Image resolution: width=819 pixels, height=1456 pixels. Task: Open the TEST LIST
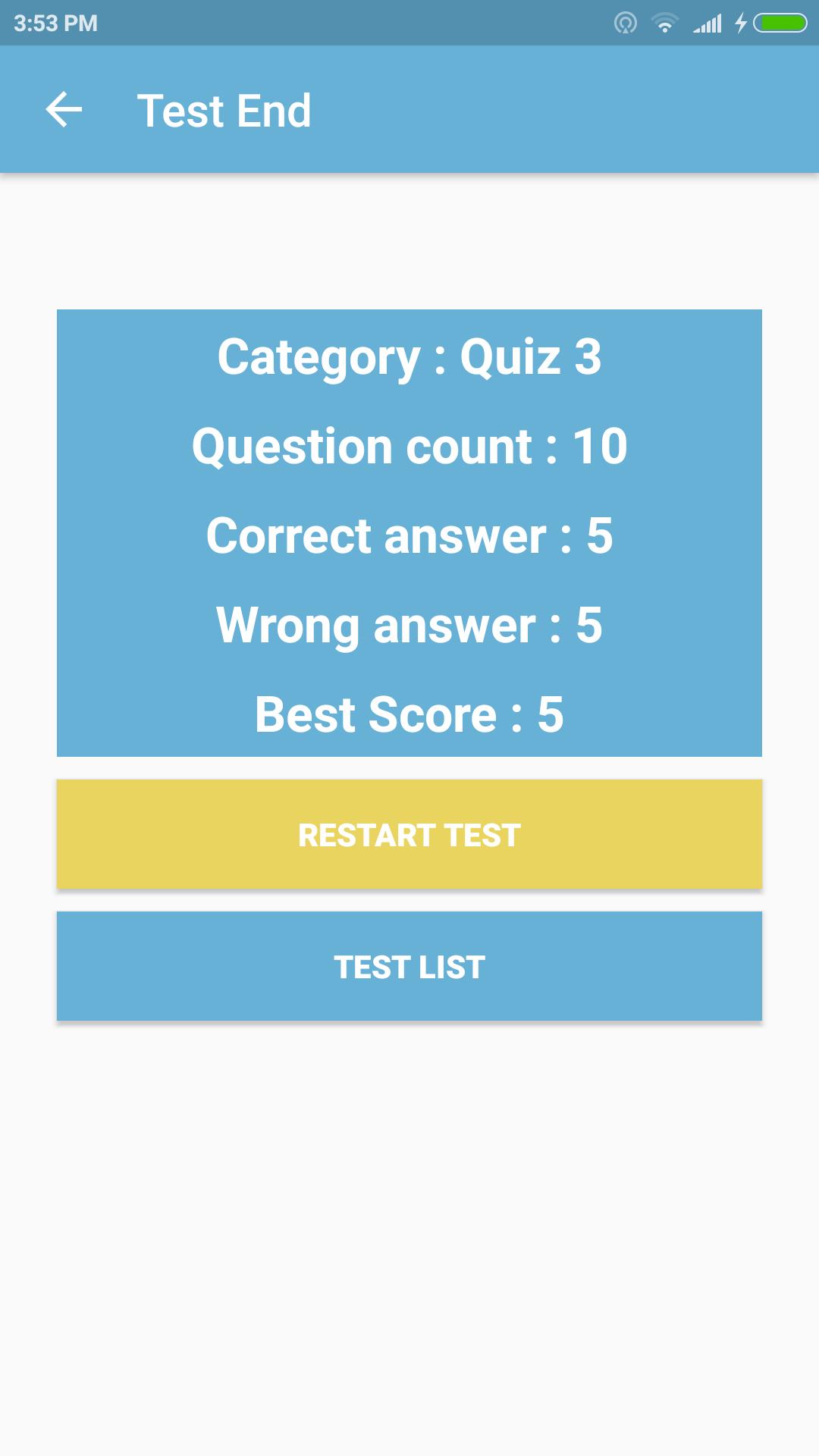point(409,966)
